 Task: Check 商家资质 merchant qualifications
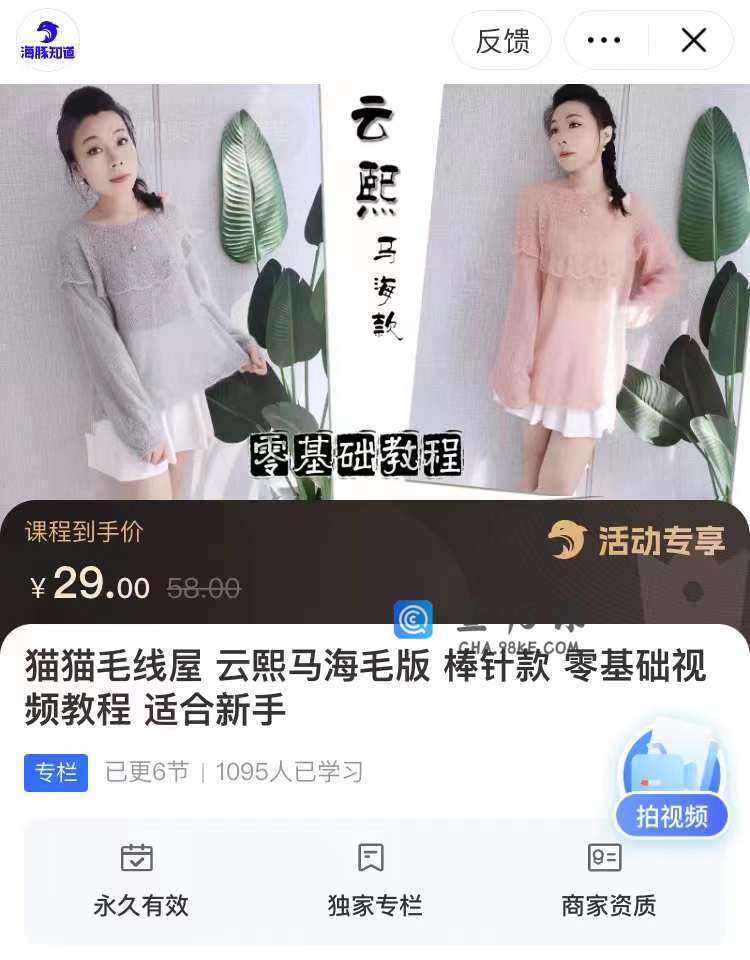(608, 880)
